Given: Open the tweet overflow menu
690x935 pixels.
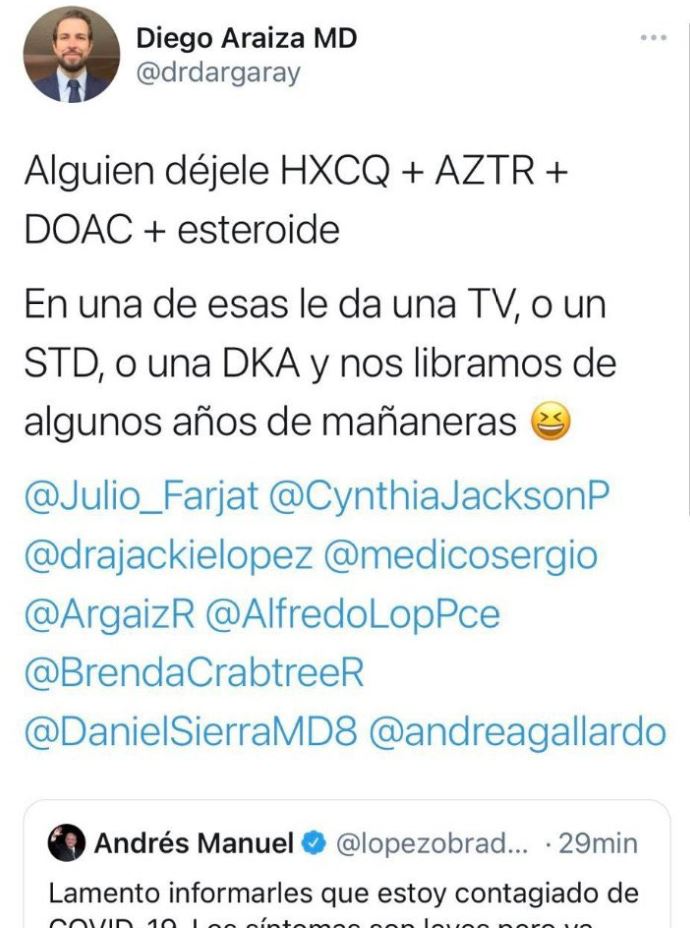Looking at the screenshot, I should tap(652, 38).
